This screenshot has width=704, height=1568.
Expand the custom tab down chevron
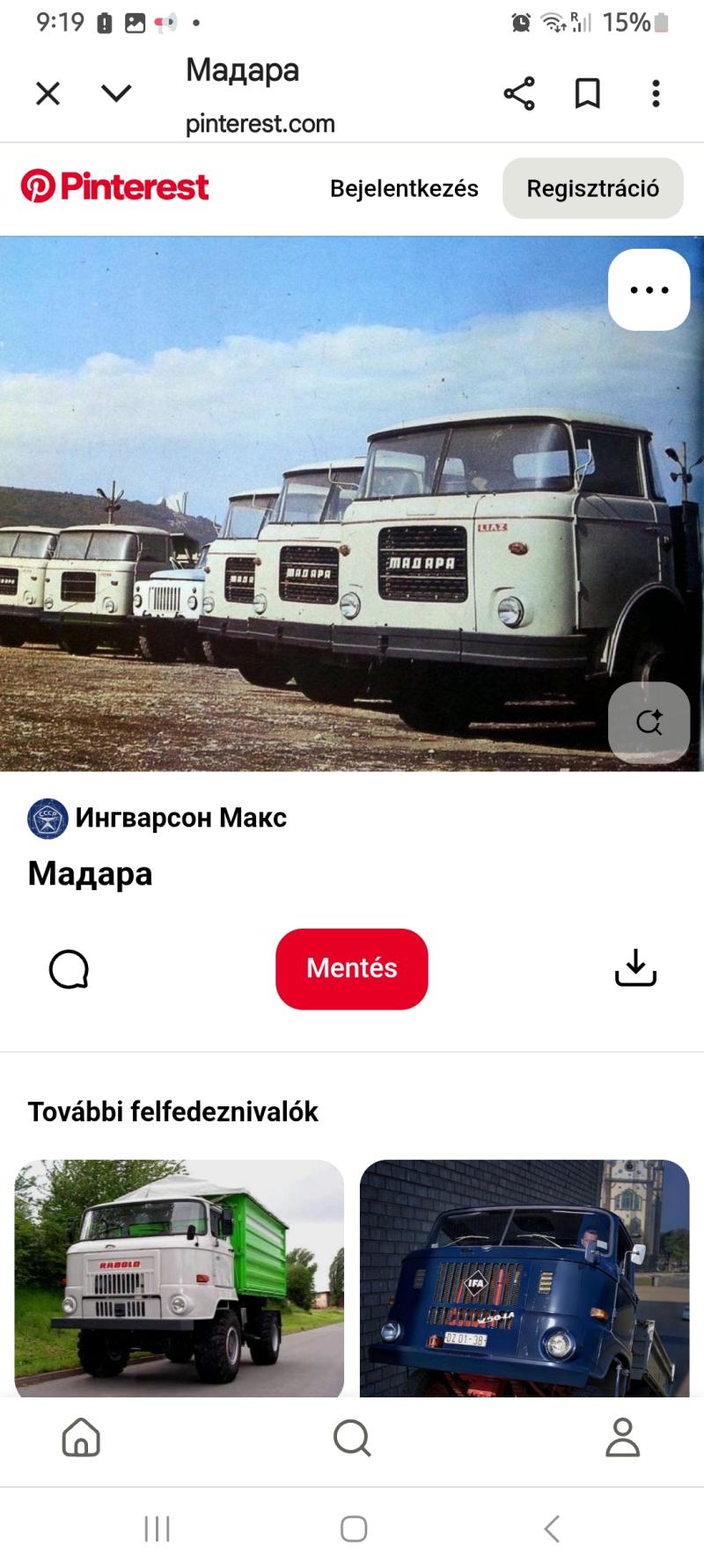point(116,93)
